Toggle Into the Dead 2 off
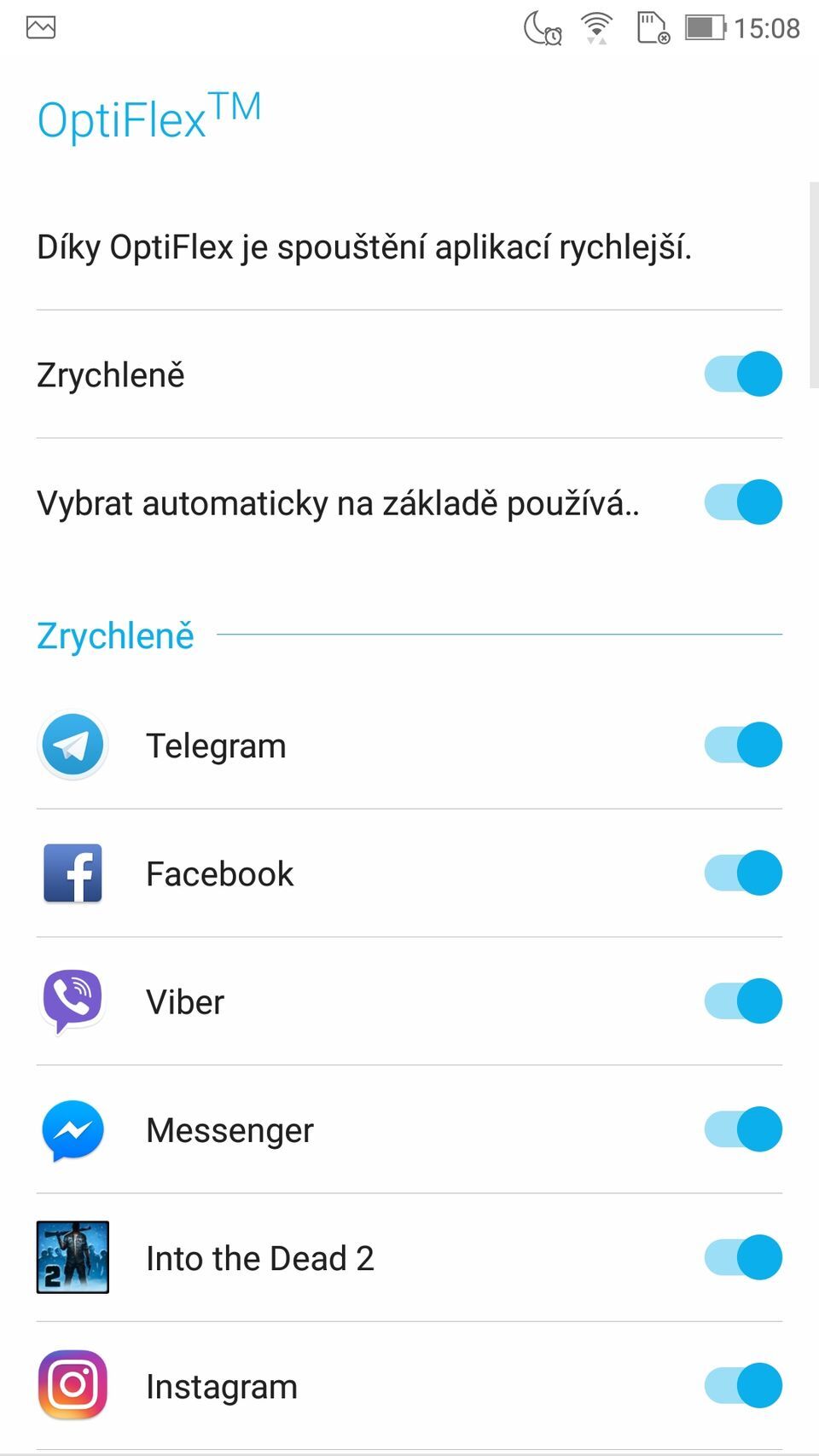The height and width of the screenshot is (1456, 819). [741, 1257]
